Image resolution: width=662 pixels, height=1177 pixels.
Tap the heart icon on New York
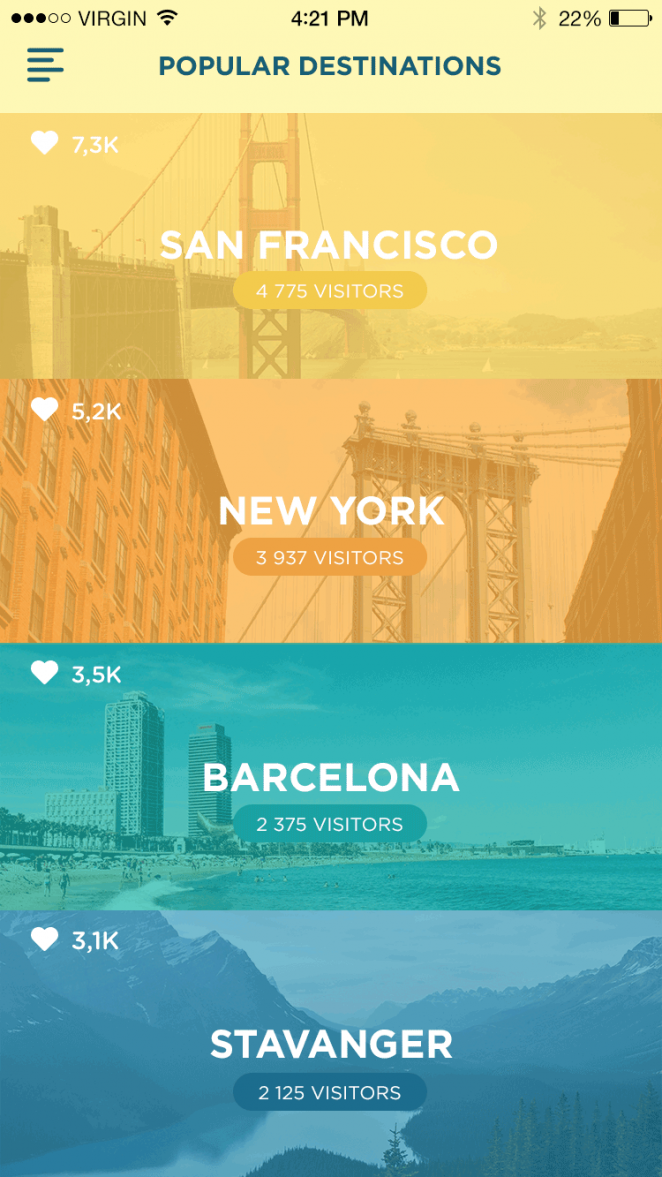(45, 409)
